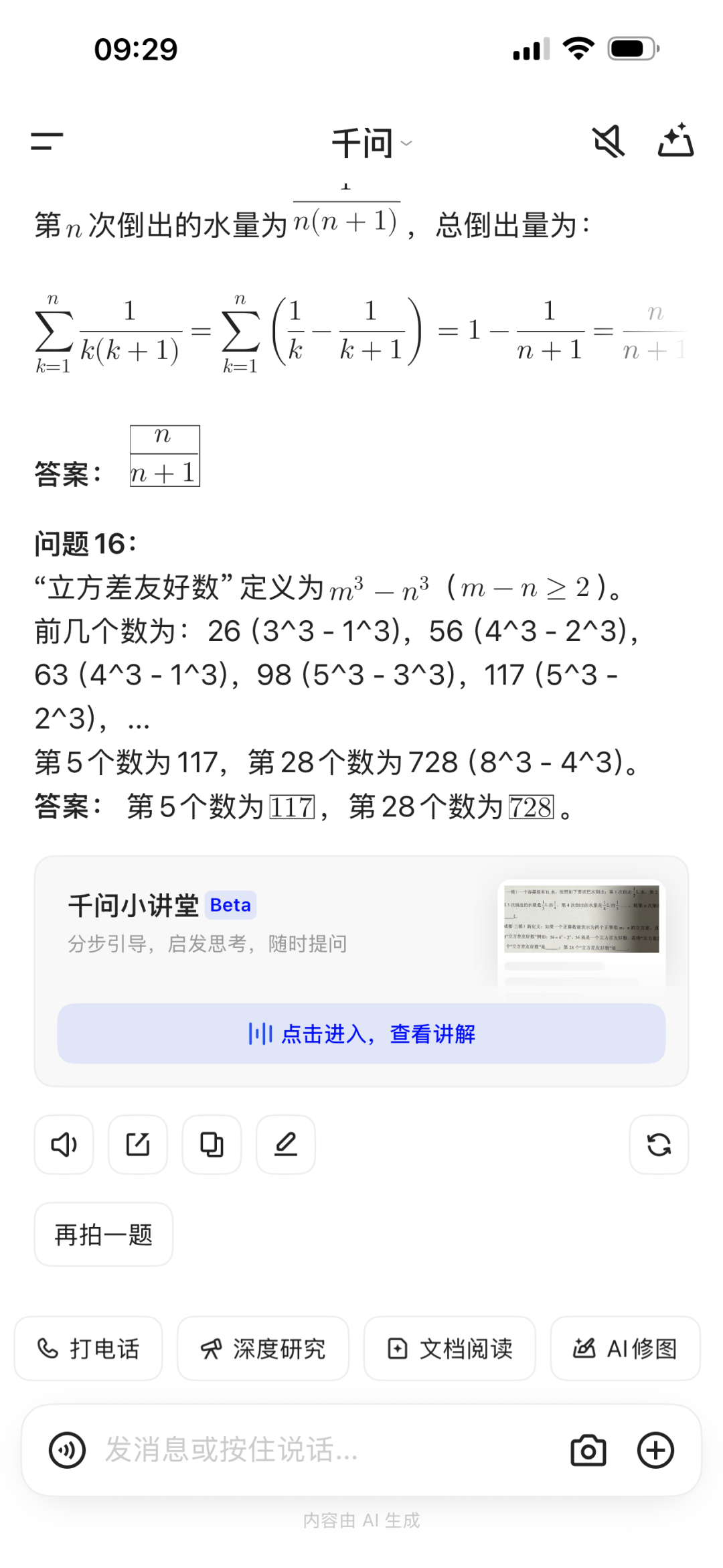Copy the answer with the copy icon

[212, 1144]
